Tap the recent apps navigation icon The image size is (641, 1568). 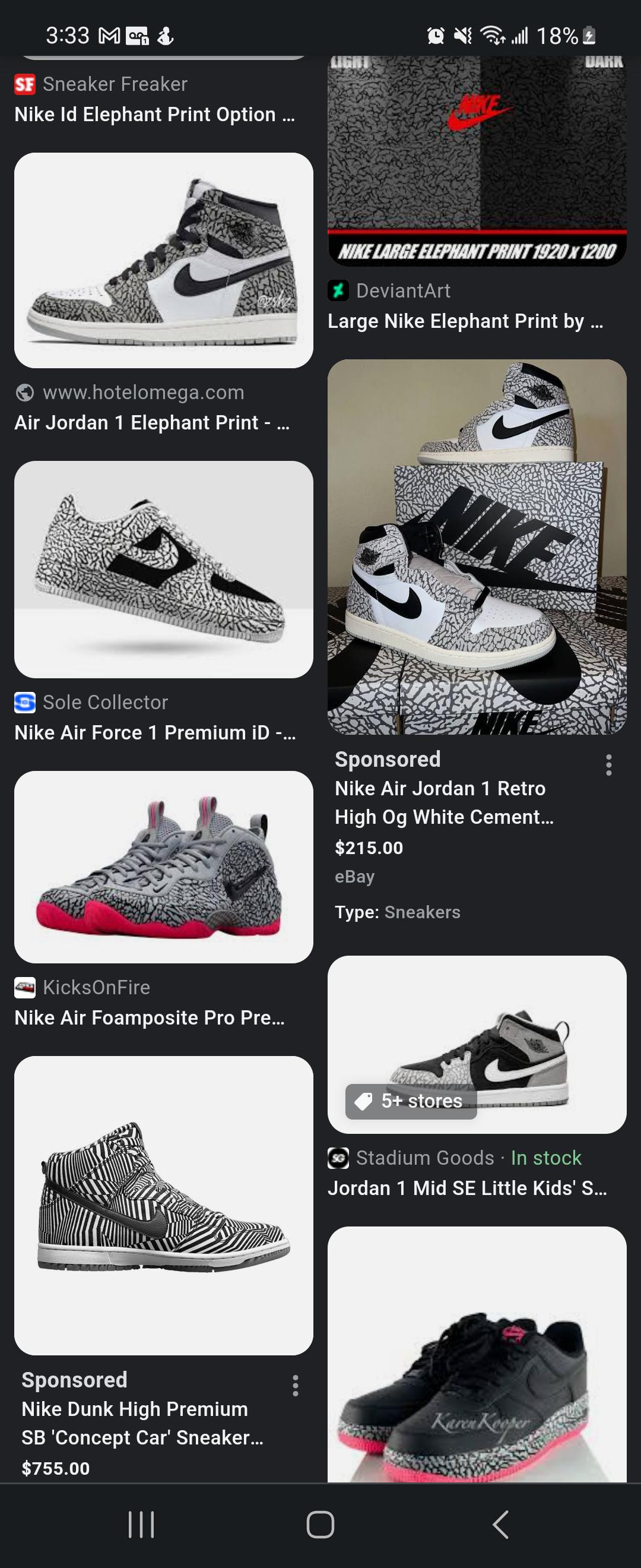[141, 1525]
